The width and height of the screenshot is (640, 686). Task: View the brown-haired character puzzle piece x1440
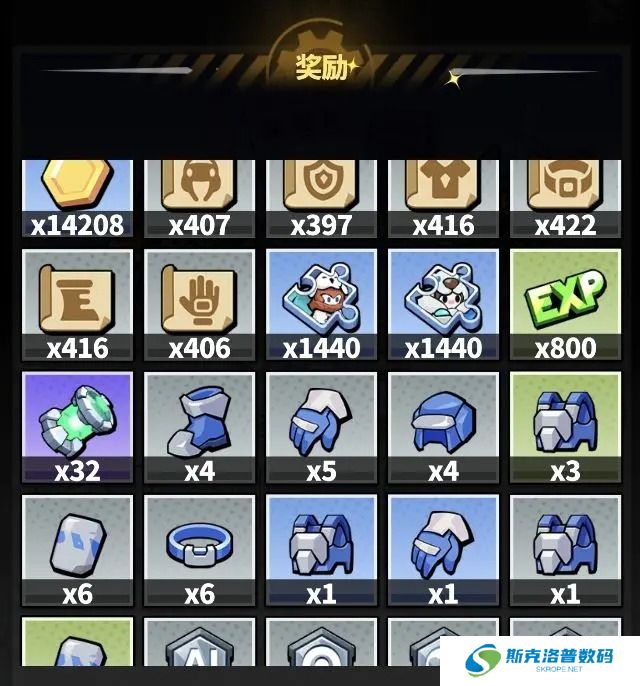[321, 303]
